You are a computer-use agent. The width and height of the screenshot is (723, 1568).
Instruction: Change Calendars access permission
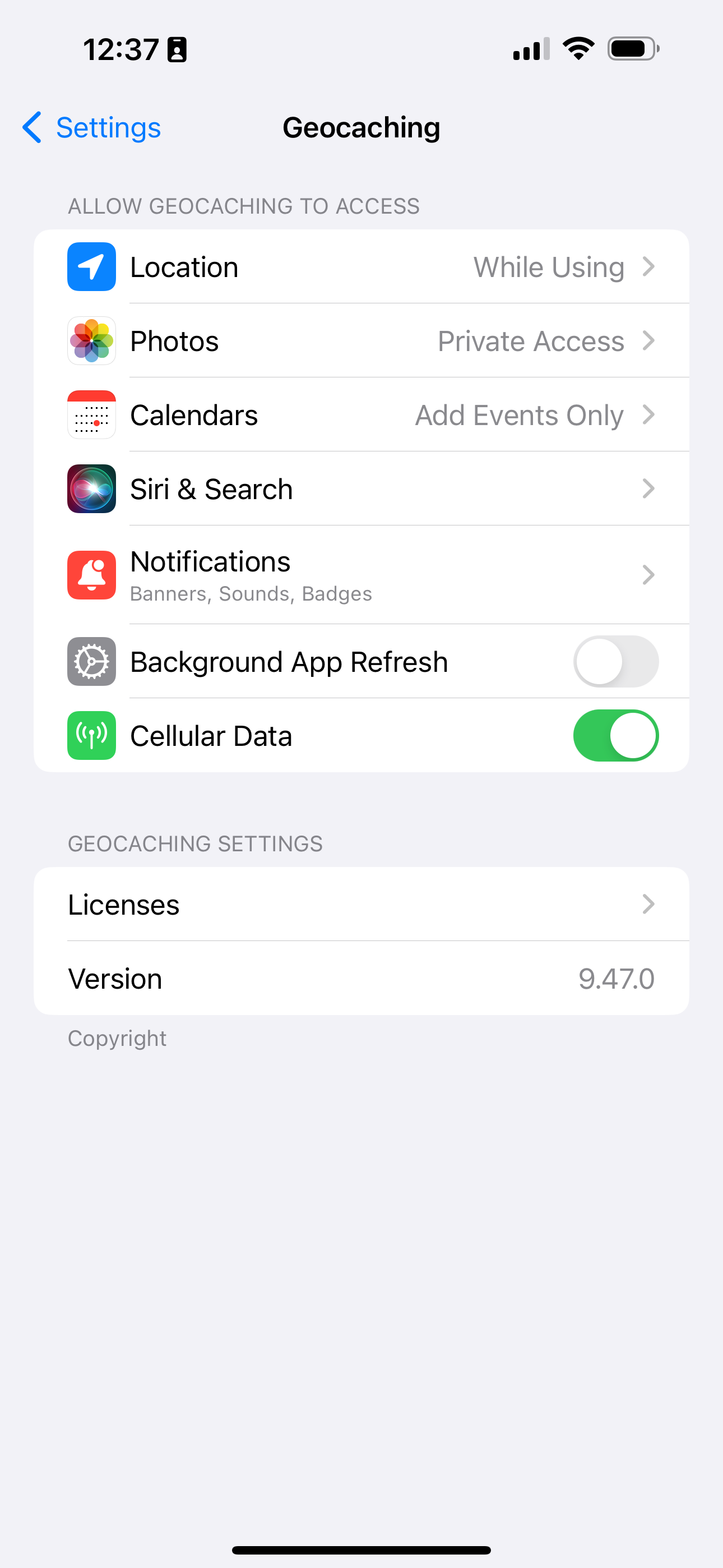tap(361, 415)
